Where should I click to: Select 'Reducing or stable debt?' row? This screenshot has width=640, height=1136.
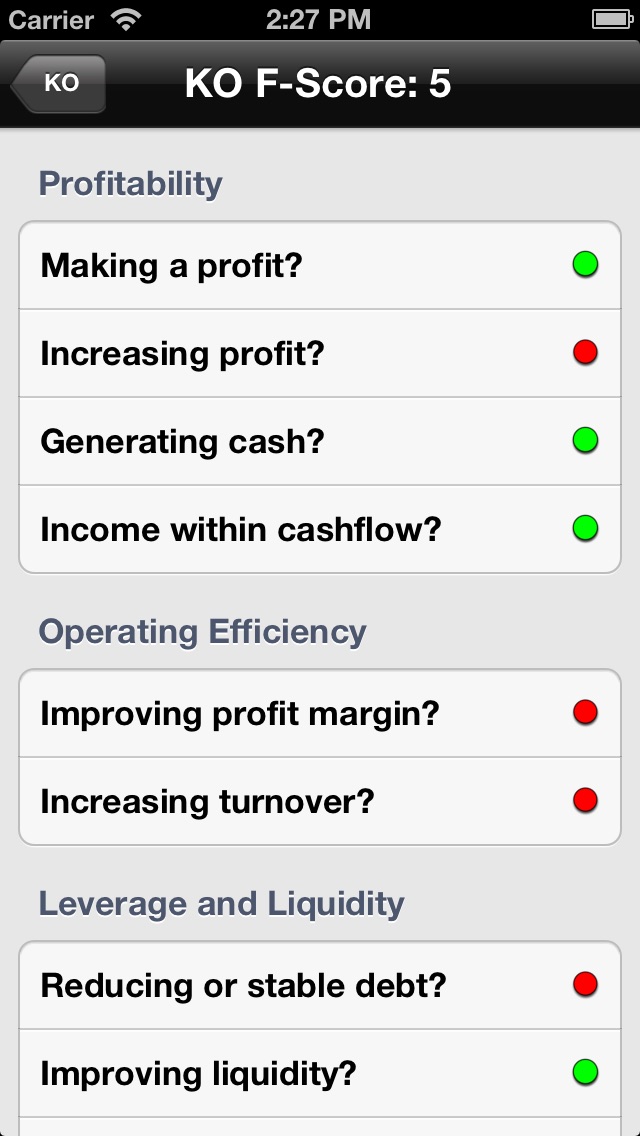click(x=320, y=985)
